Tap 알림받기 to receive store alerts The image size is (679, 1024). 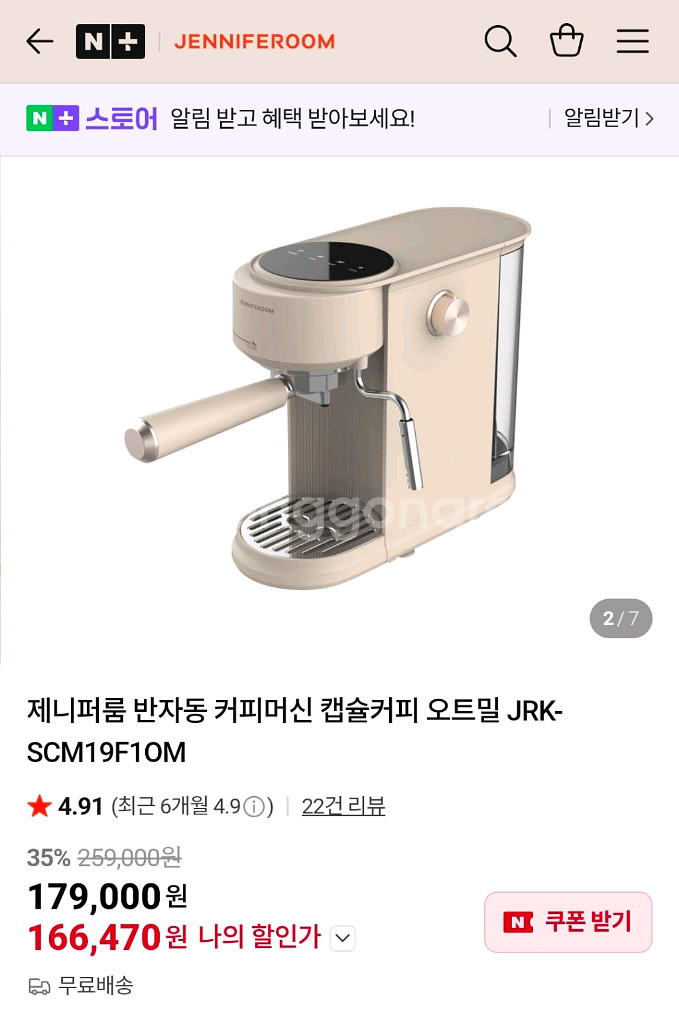click(608, 118)
